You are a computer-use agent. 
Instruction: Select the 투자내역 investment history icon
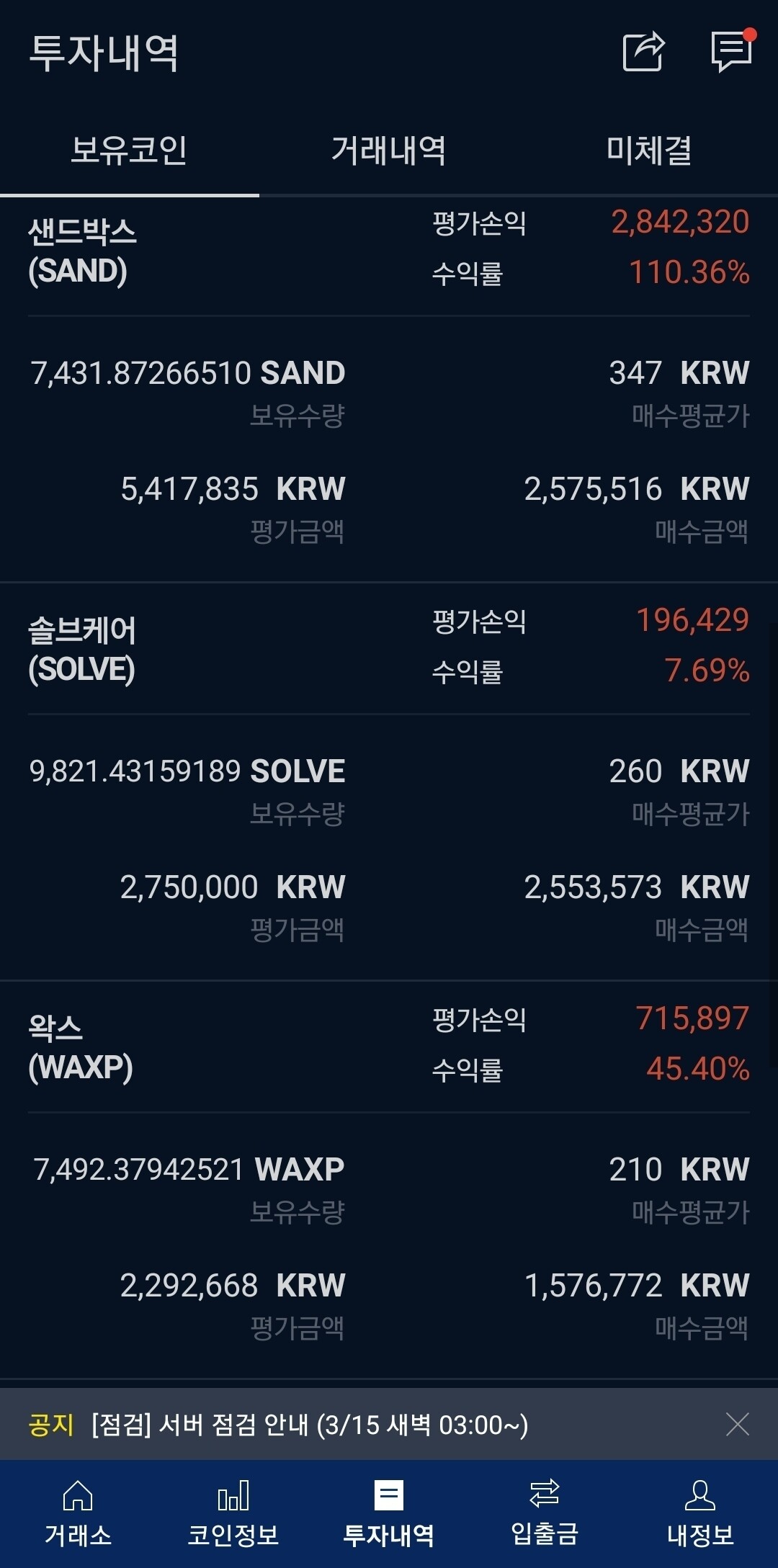click(389, 1509)
